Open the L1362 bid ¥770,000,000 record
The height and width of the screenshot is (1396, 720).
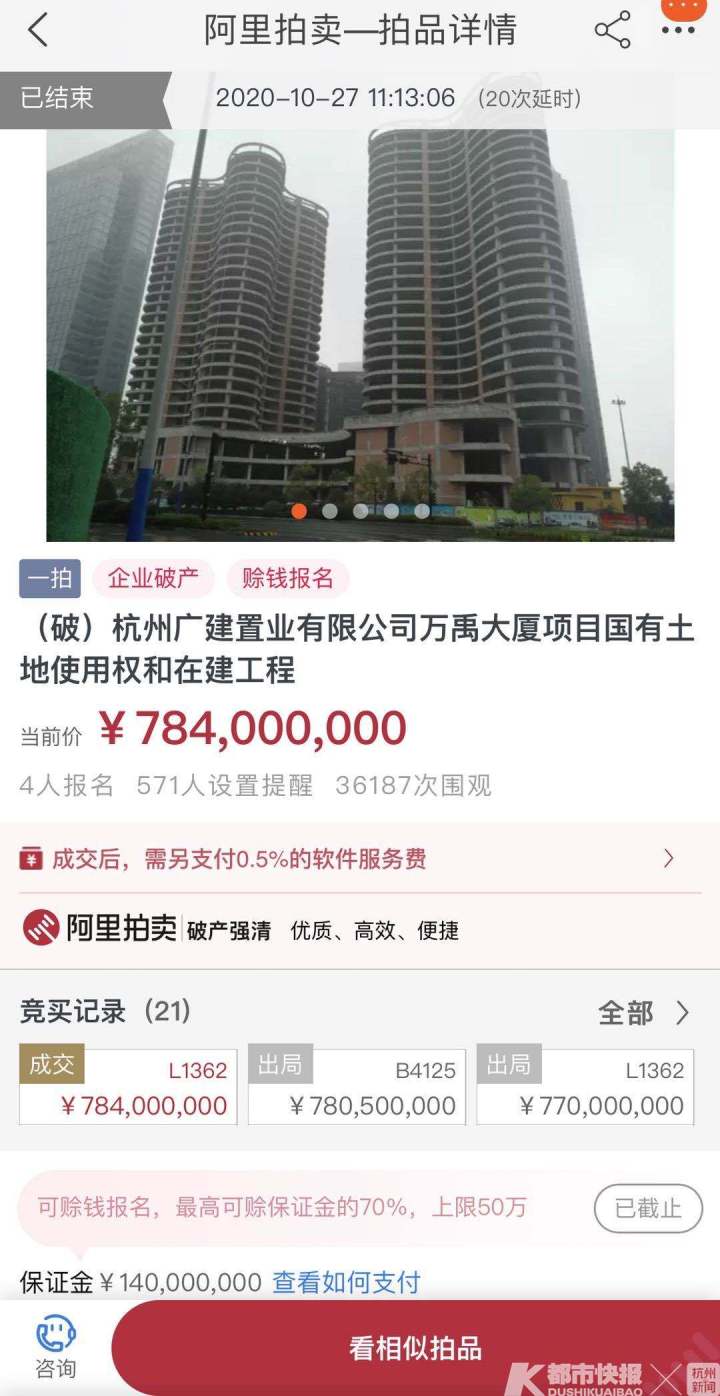point(585,1086)
